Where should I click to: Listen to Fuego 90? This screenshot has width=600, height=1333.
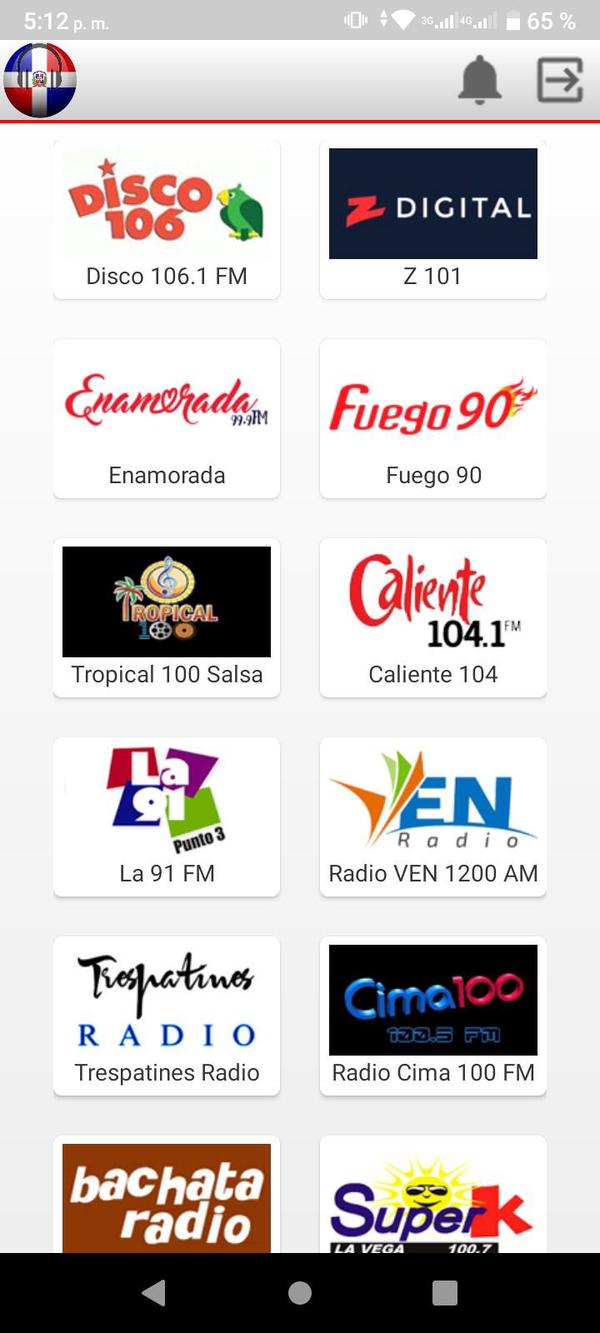(x=433, y=418)
